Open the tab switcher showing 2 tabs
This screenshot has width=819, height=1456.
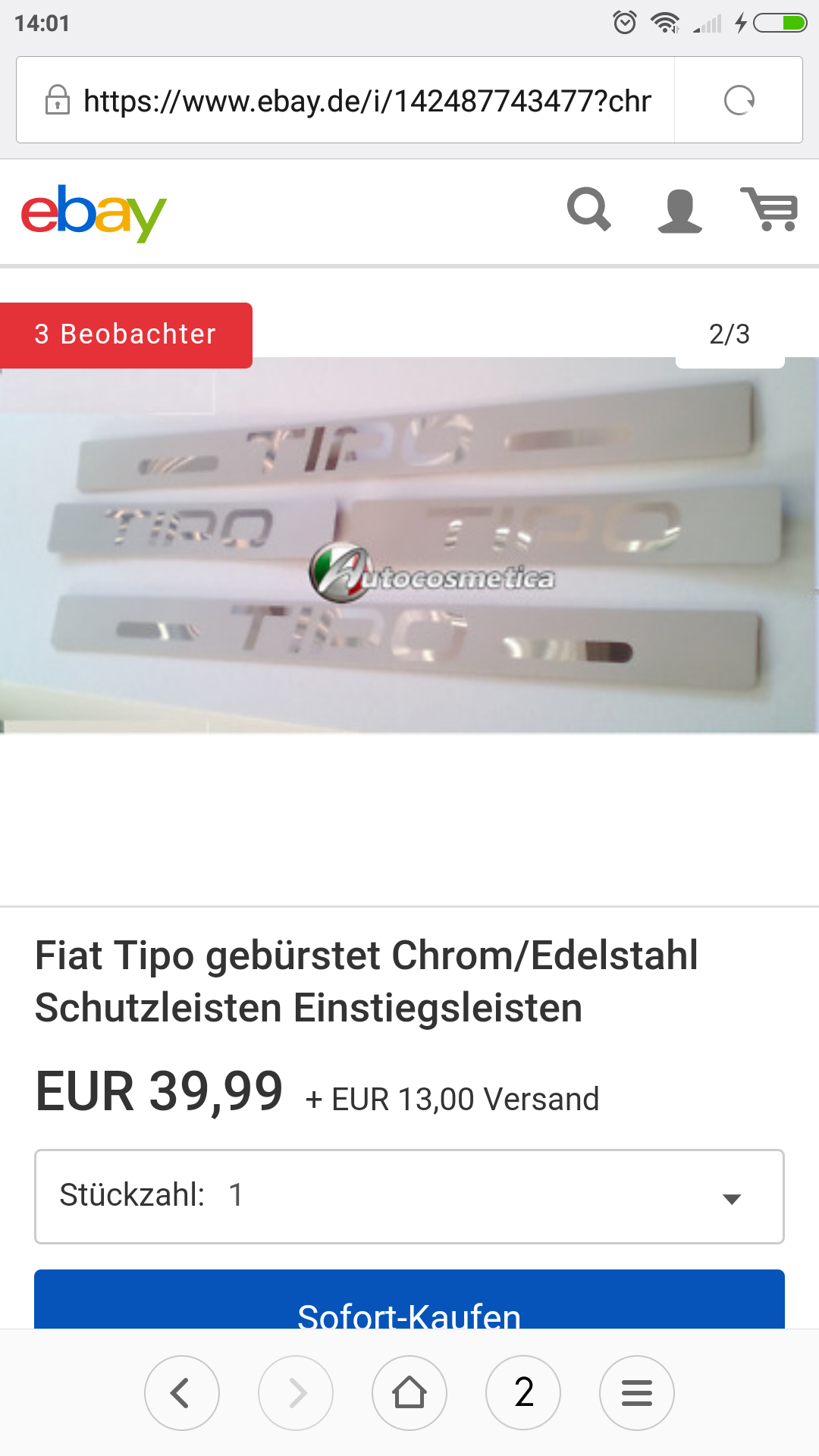point(523,1392)
